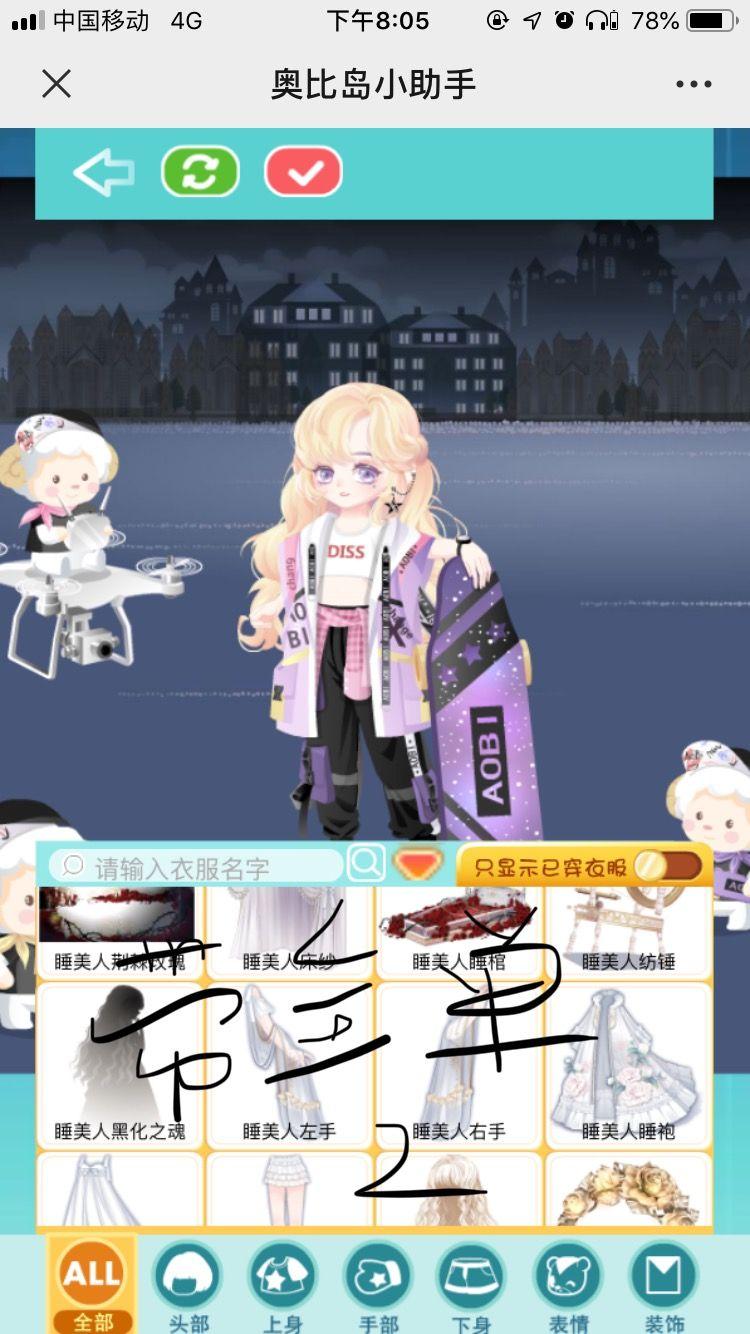
Task: Open the 上身 clothing category
Action: [x=282, y=1285]
